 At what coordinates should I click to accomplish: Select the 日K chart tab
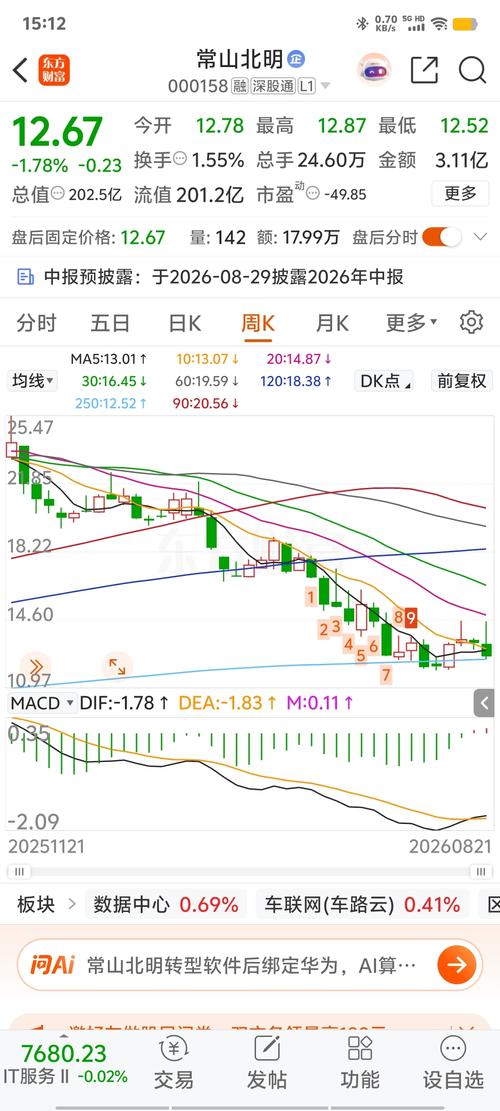[x=185, y=324]
